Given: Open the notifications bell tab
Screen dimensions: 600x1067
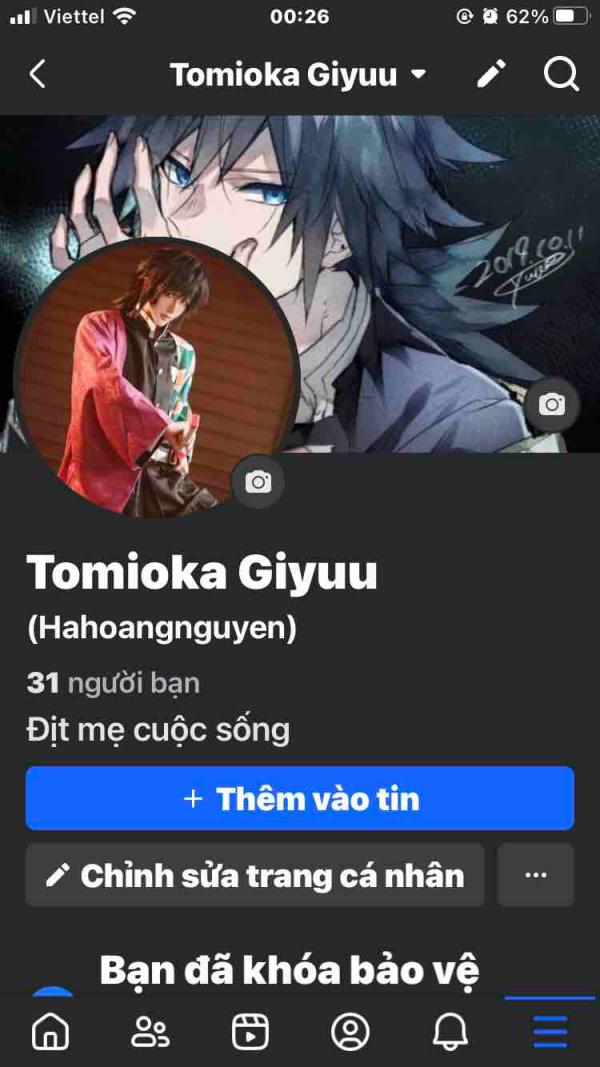Looking at the screenshot, I should pyautogui.click(x=450, y=1031).
